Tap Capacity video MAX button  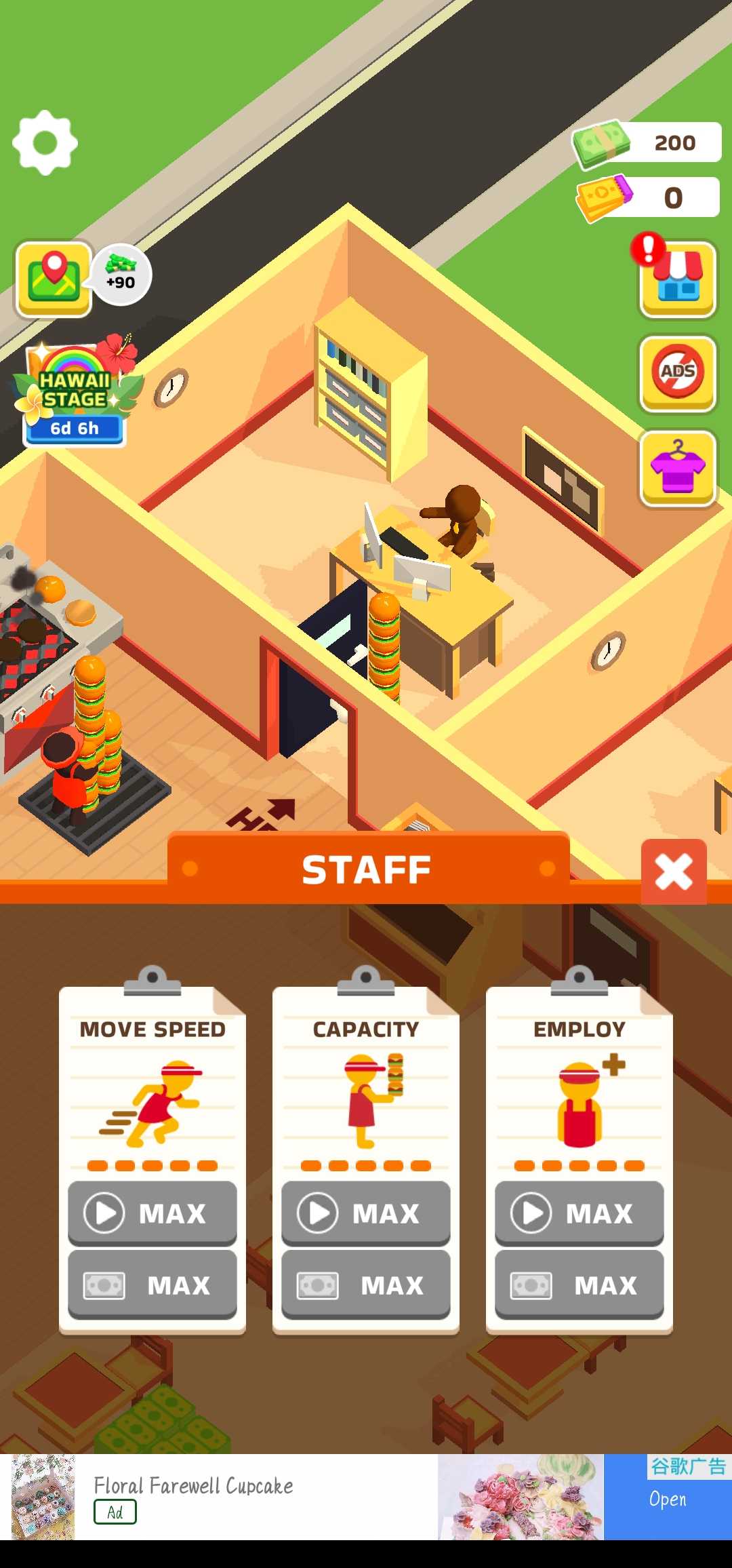click(366, 1213)
